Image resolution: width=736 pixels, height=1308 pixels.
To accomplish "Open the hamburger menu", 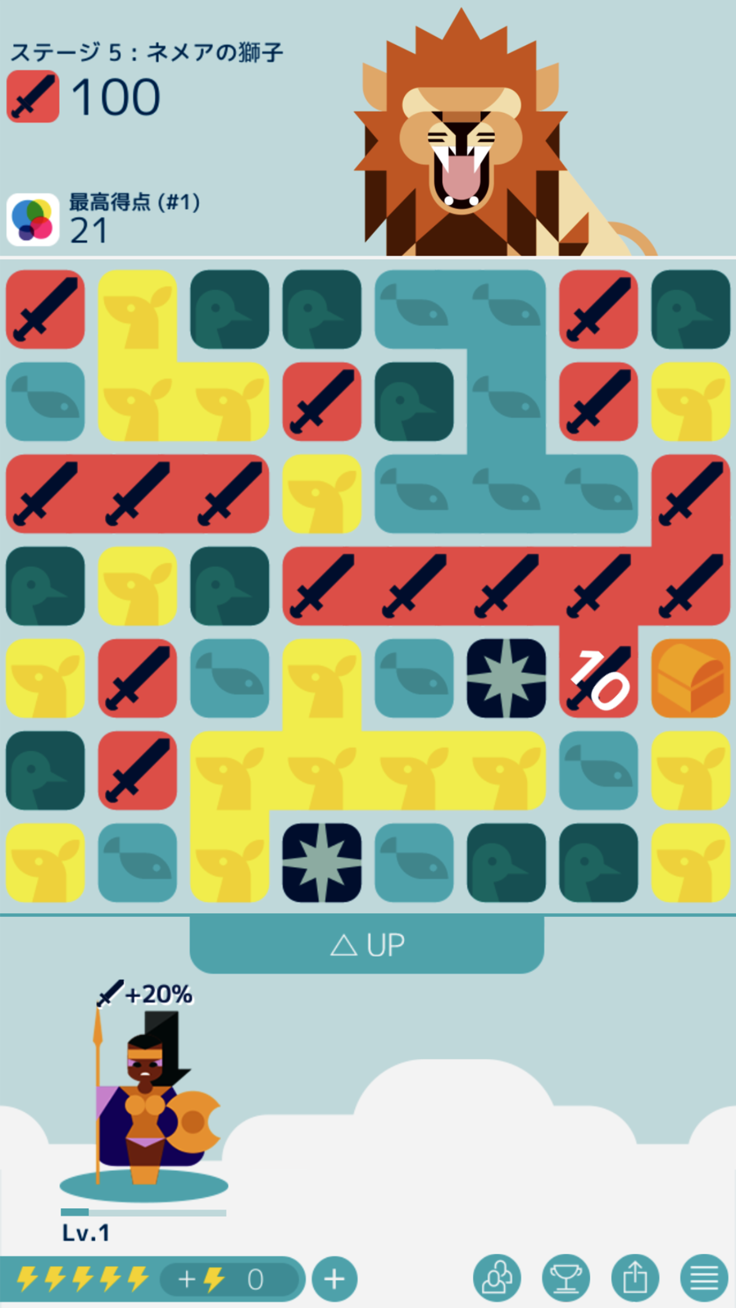I will click(x=704, y=1279).
